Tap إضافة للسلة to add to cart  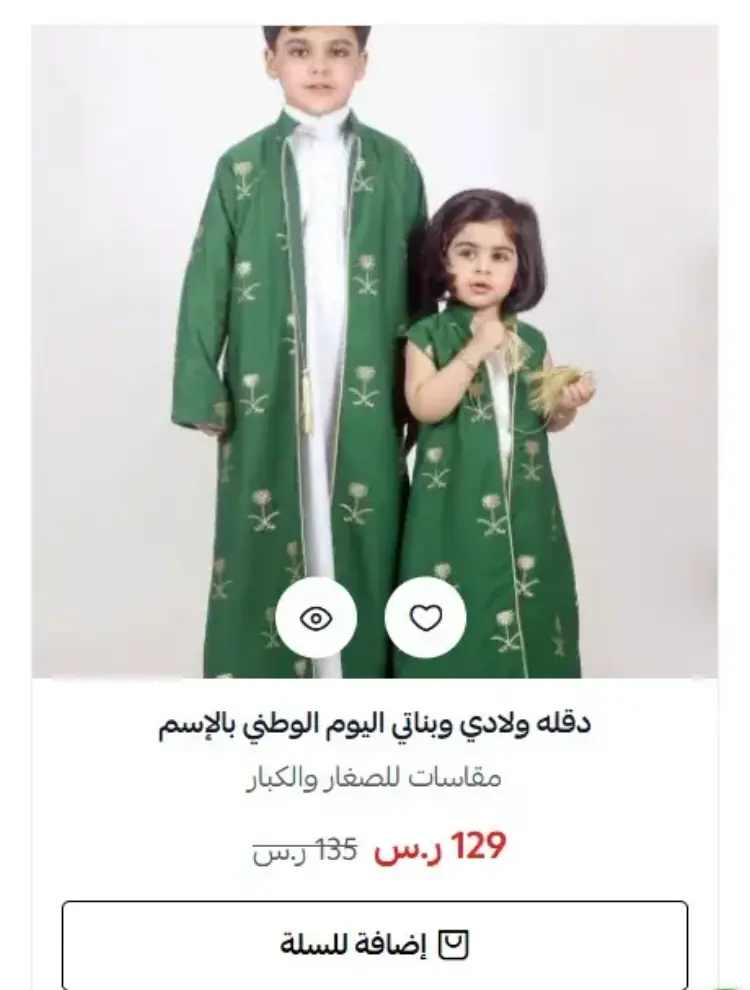375,944
